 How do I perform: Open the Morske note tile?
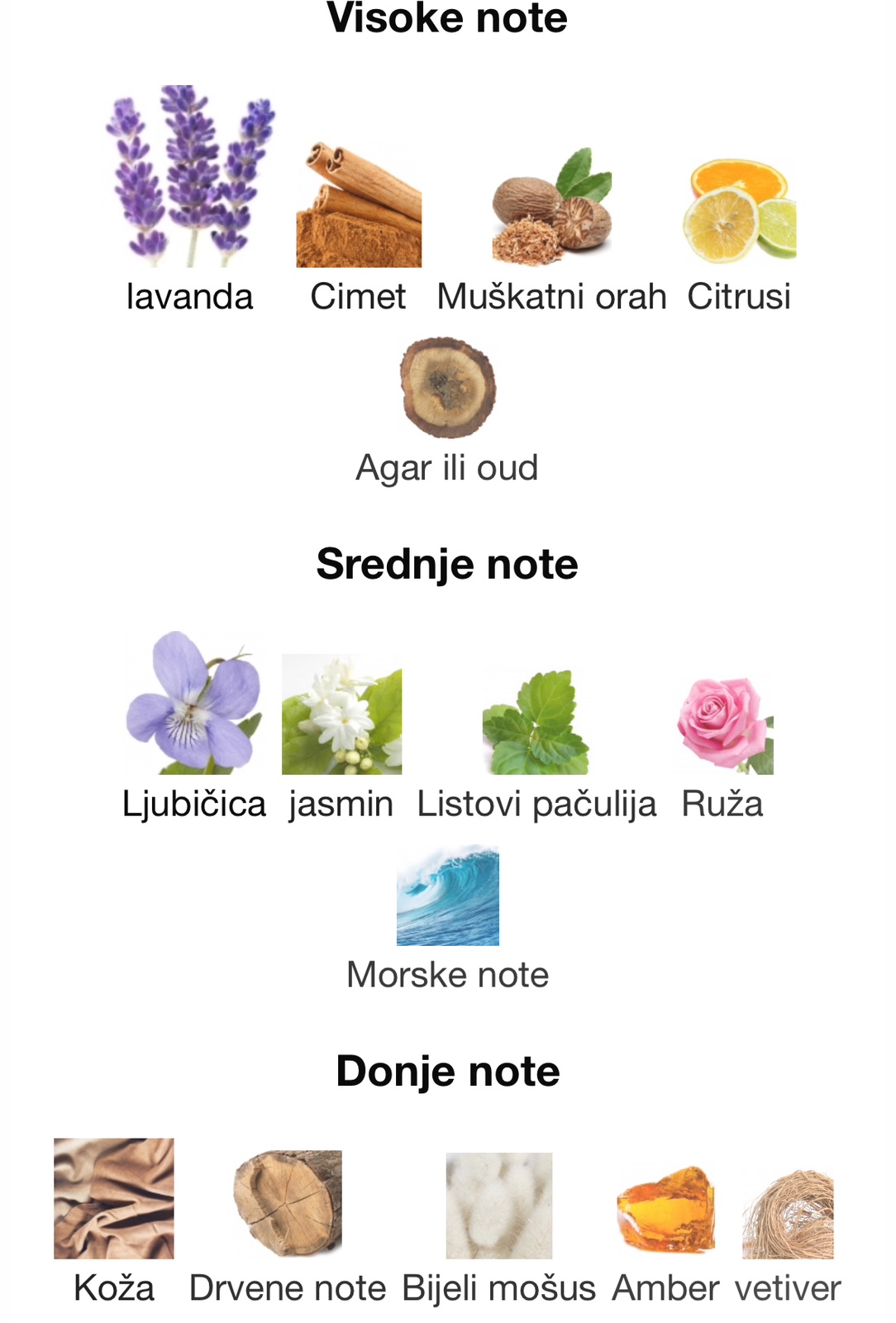click(x=447, y=895)
